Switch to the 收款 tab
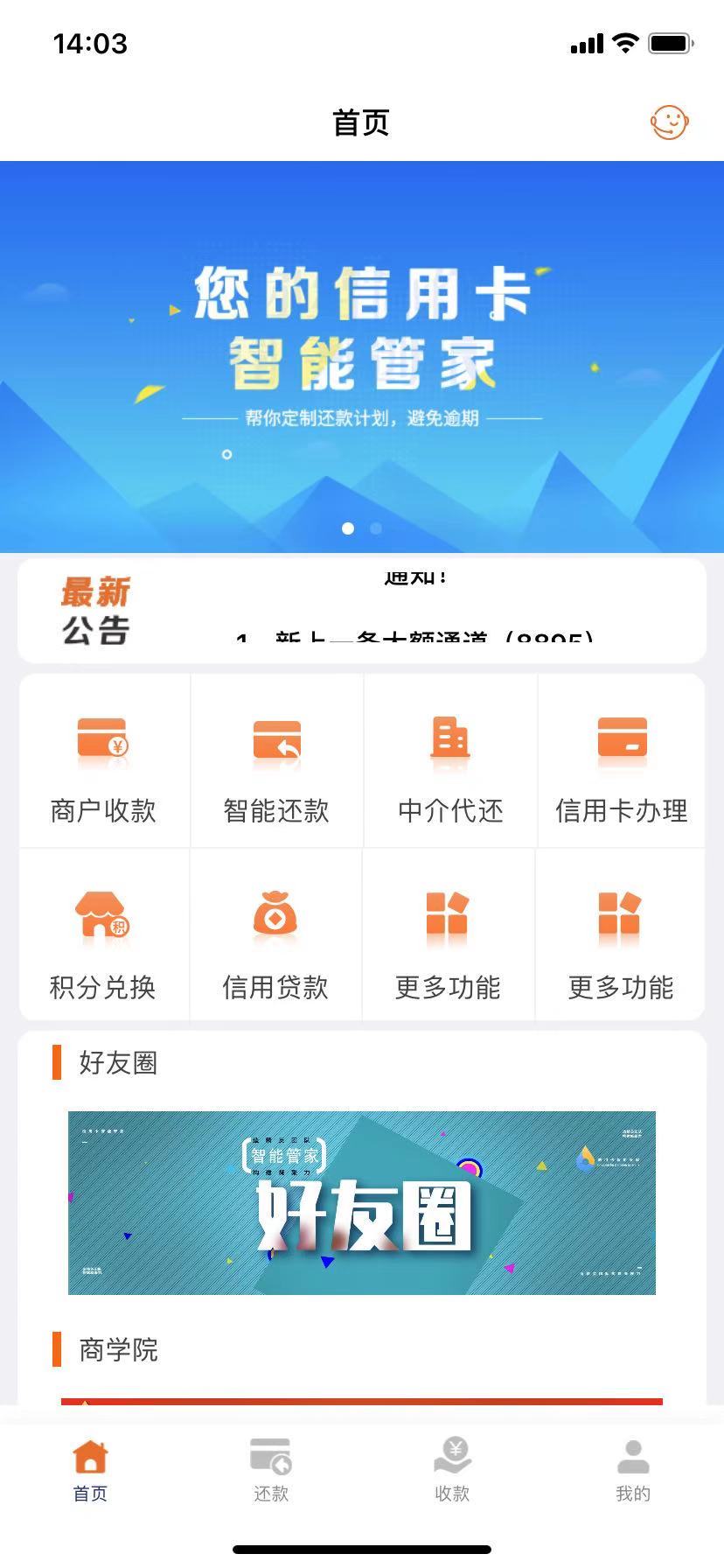 tap(452, 1470)
